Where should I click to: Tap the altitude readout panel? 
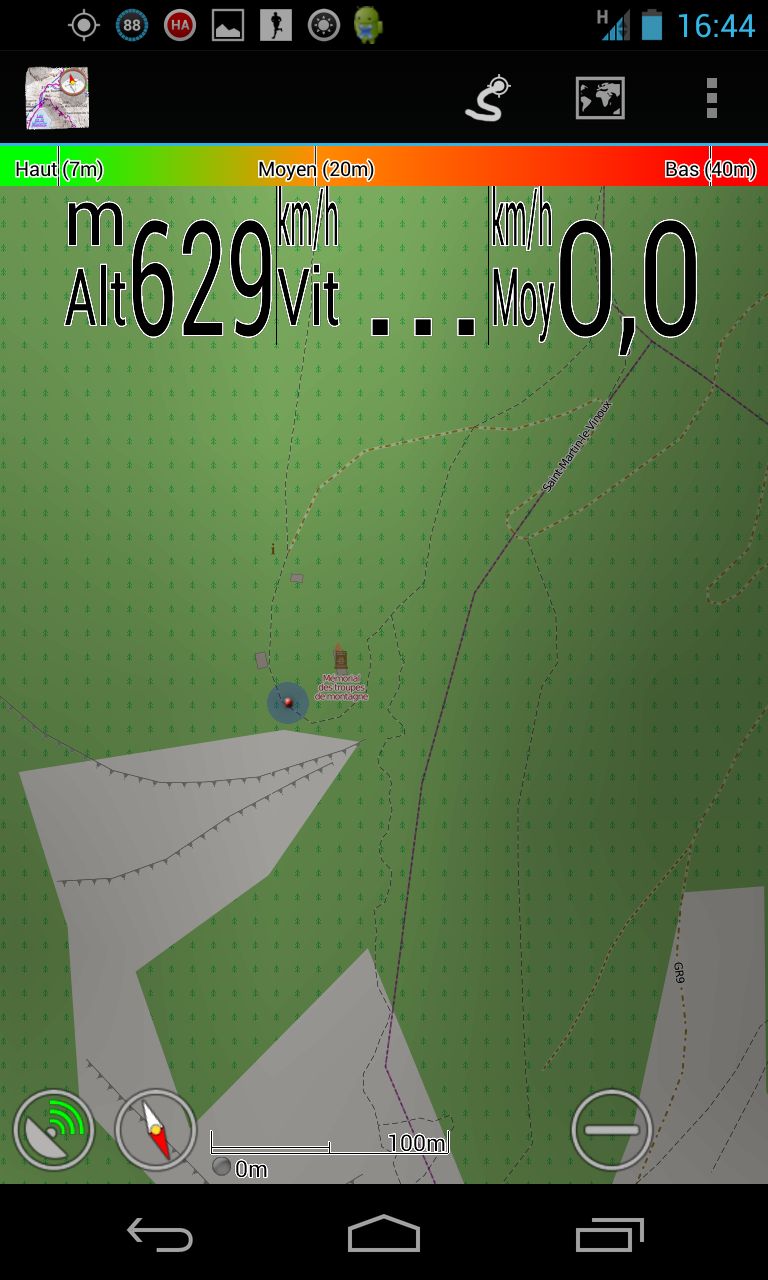coord(169,265)
